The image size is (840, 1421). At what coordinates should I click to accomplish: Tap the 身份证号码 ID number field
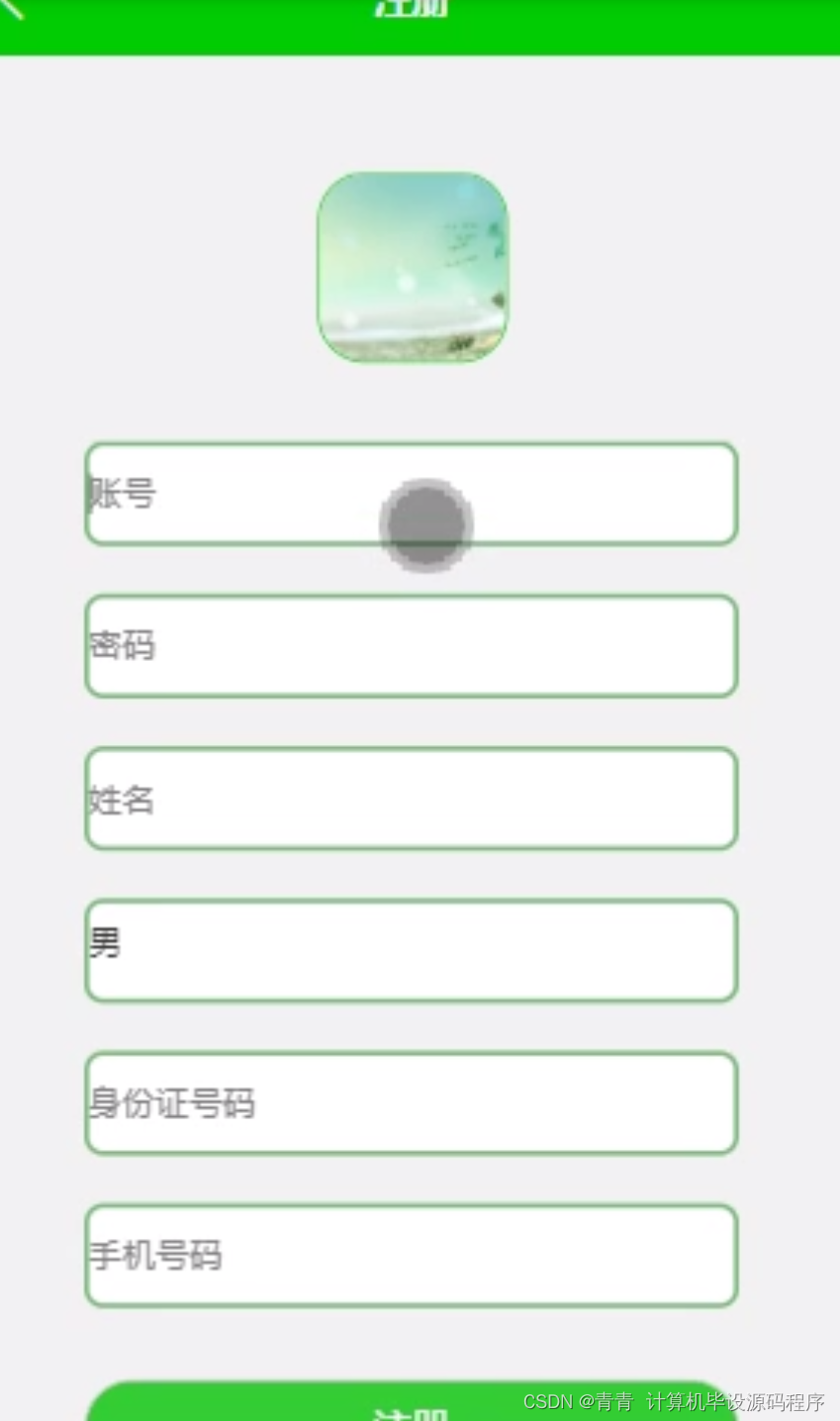click(x=411, y=1102)
